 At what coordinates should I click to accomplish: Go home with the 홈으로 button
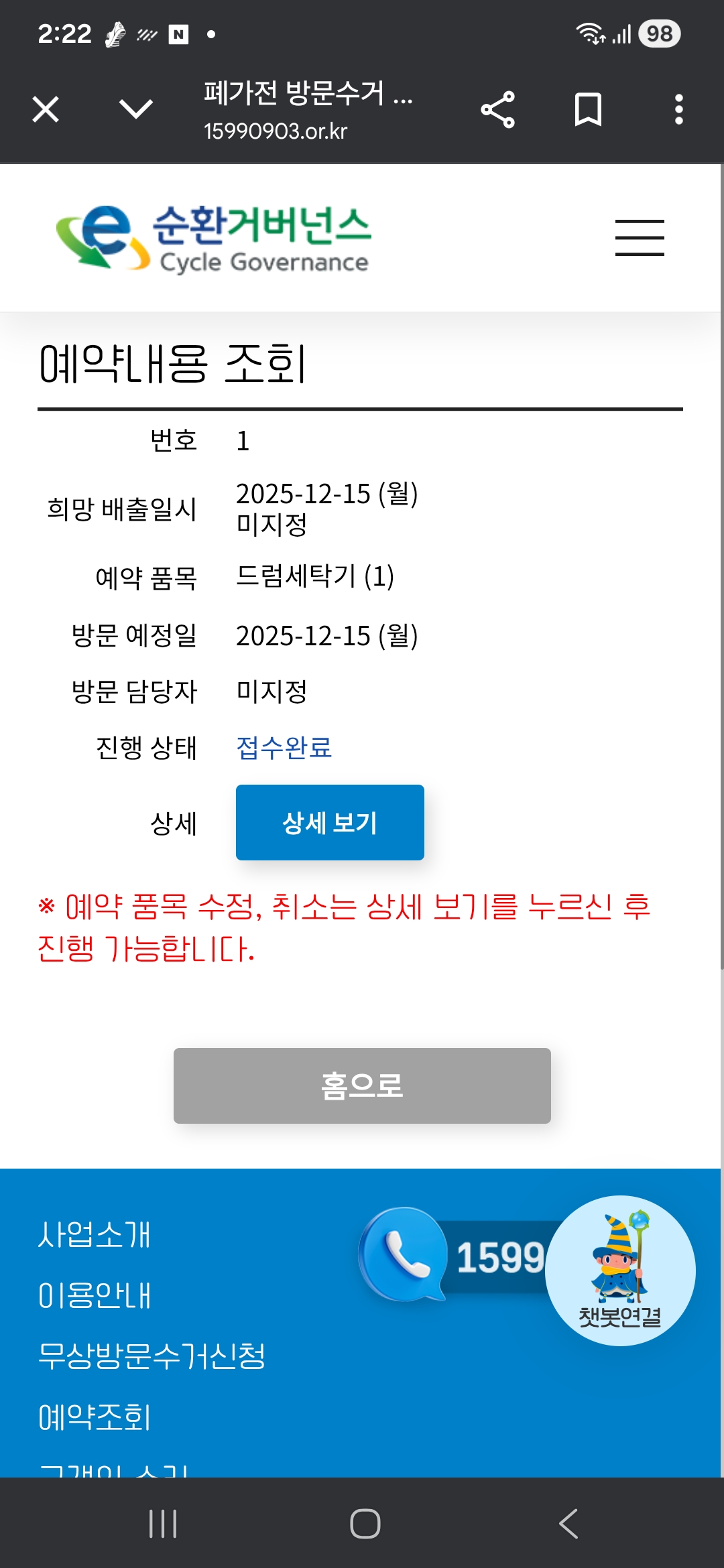point(362,1086)
